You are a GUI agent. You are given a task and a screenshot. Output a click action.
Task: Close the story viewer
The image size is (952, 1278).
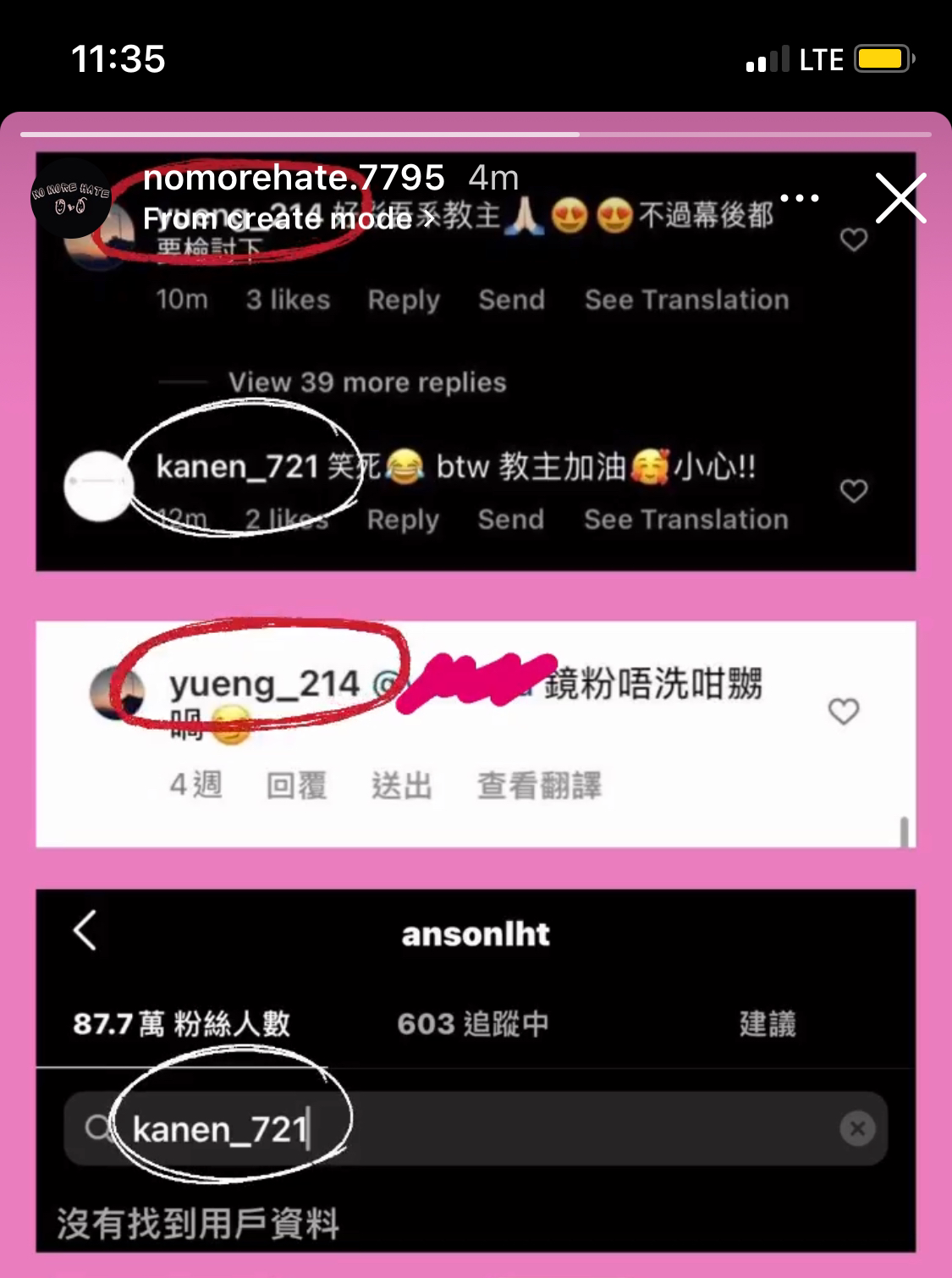tap(900, 199)
